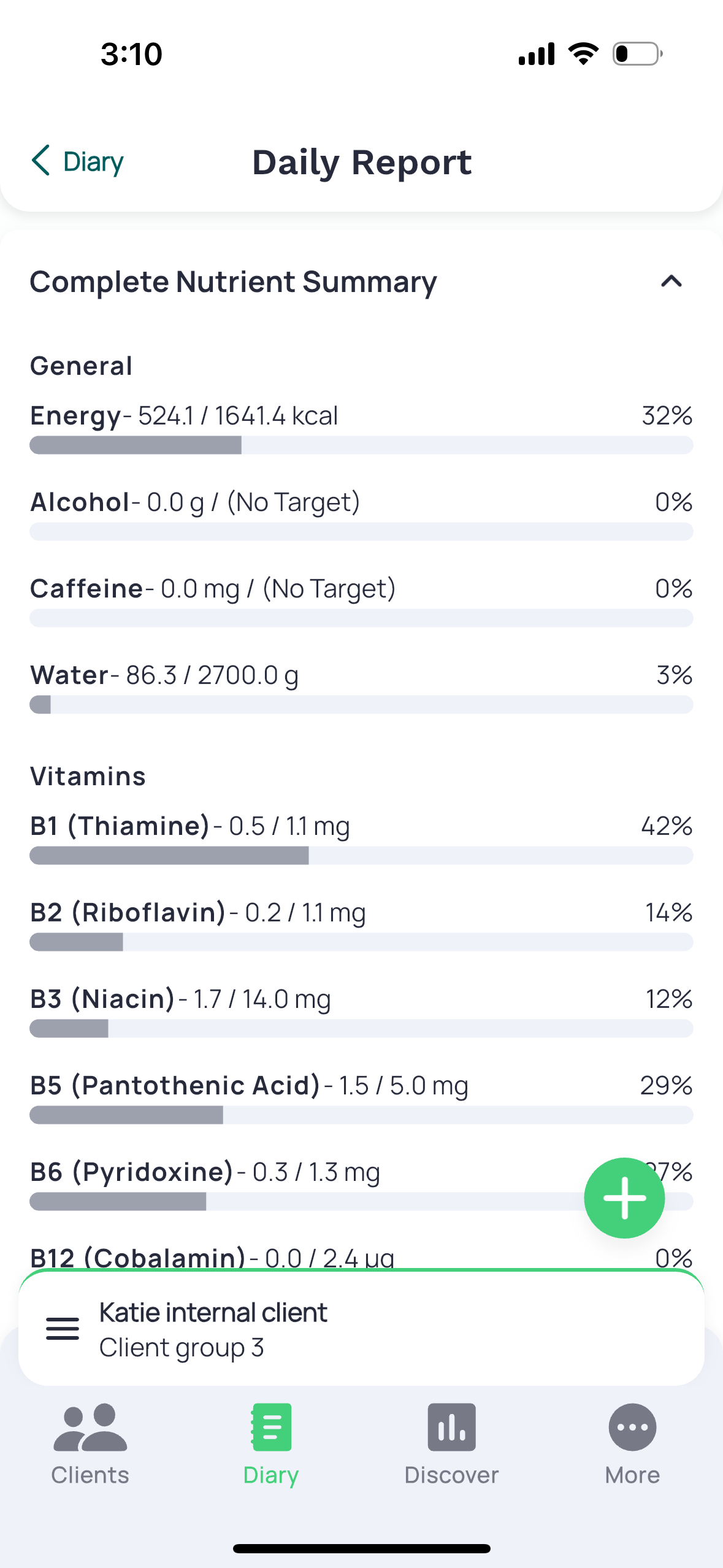Open the Discover tab
723x1568 pixels.
point(451,1444)
